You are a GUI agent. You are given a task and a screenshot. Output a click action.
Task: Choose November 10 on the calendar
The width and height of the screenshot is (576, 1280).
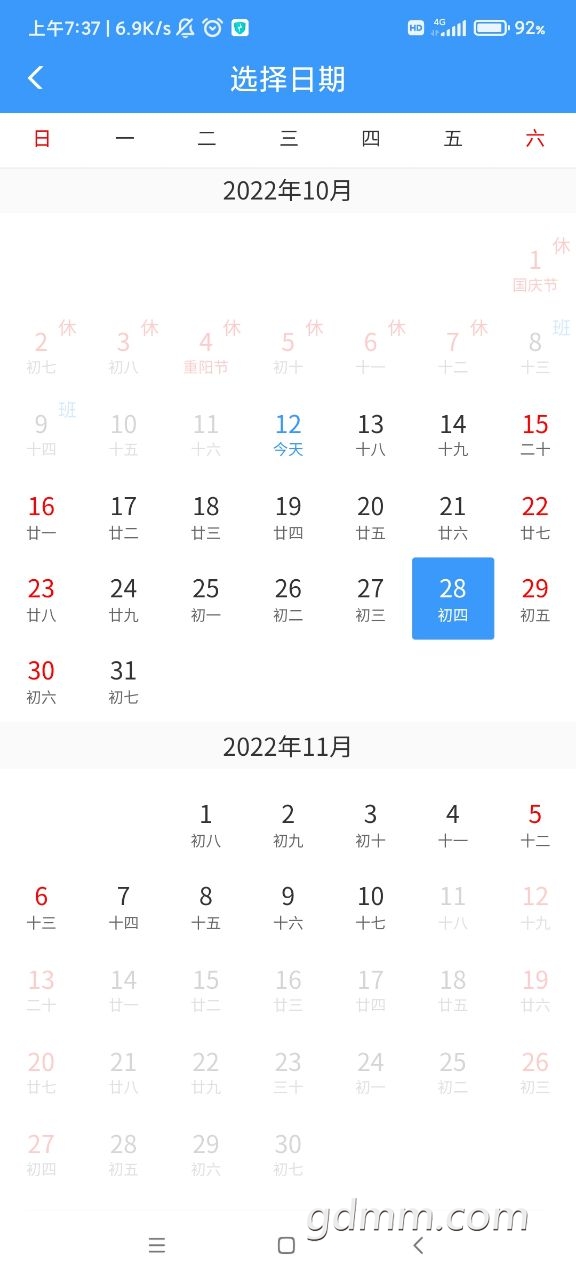(370, 906)
